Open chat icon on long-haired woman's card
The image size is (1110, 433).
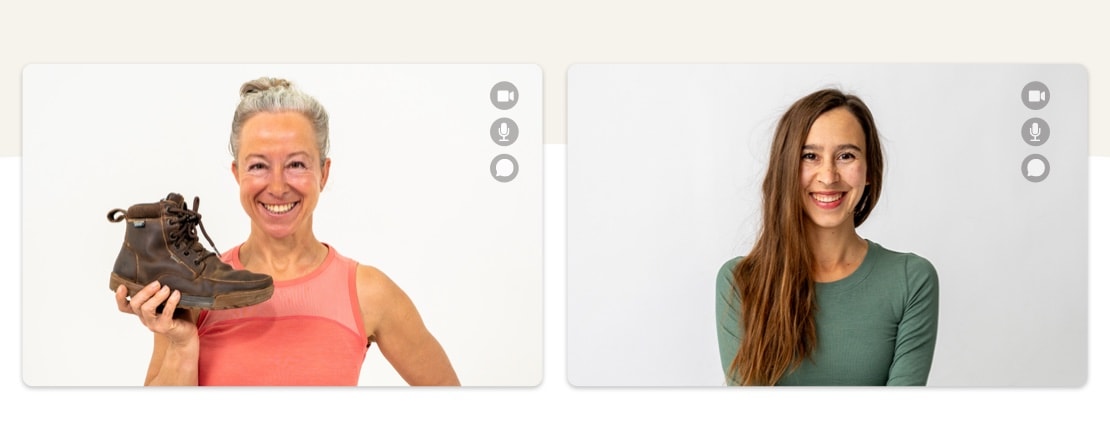click(x=1035, y=168)
